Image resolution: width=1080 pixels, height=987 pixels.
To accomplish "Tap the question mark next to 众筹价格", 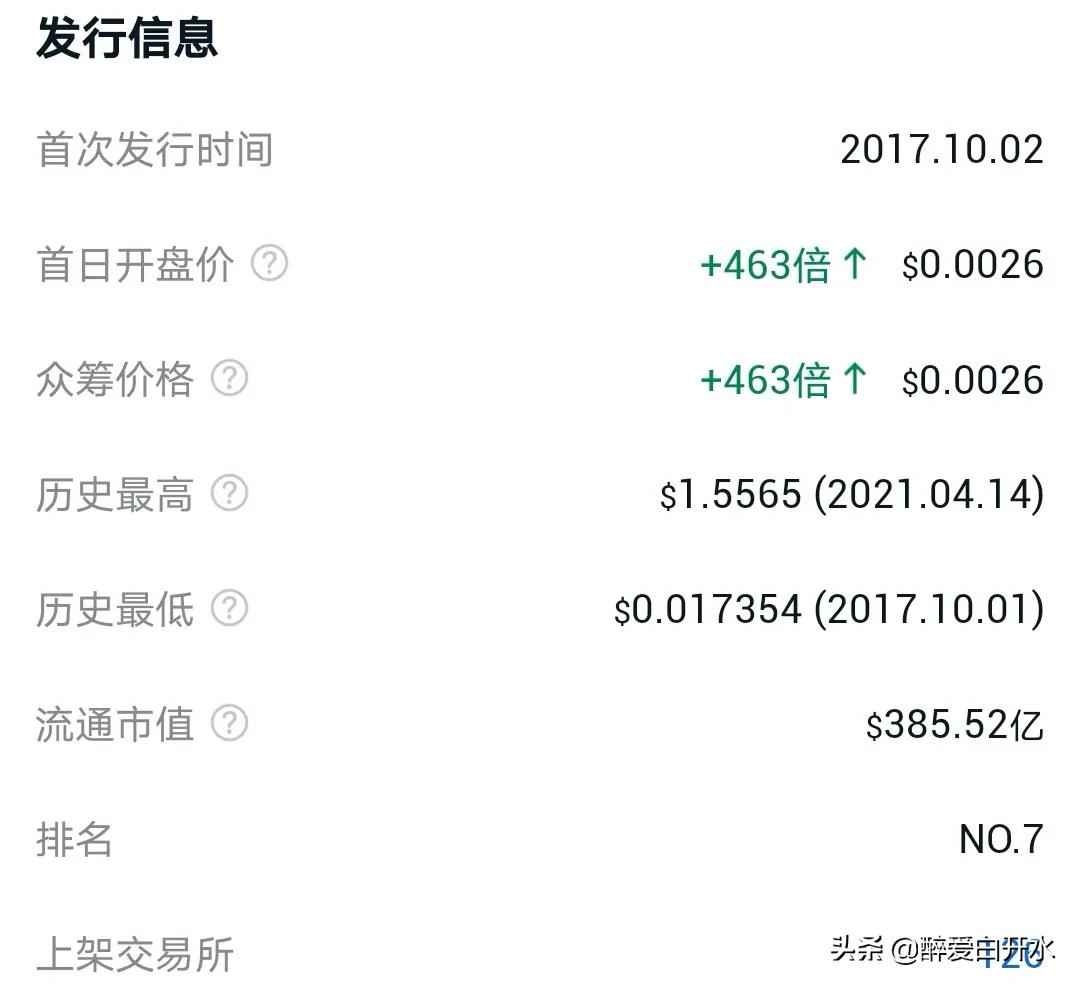I will [x=229, y=379].
